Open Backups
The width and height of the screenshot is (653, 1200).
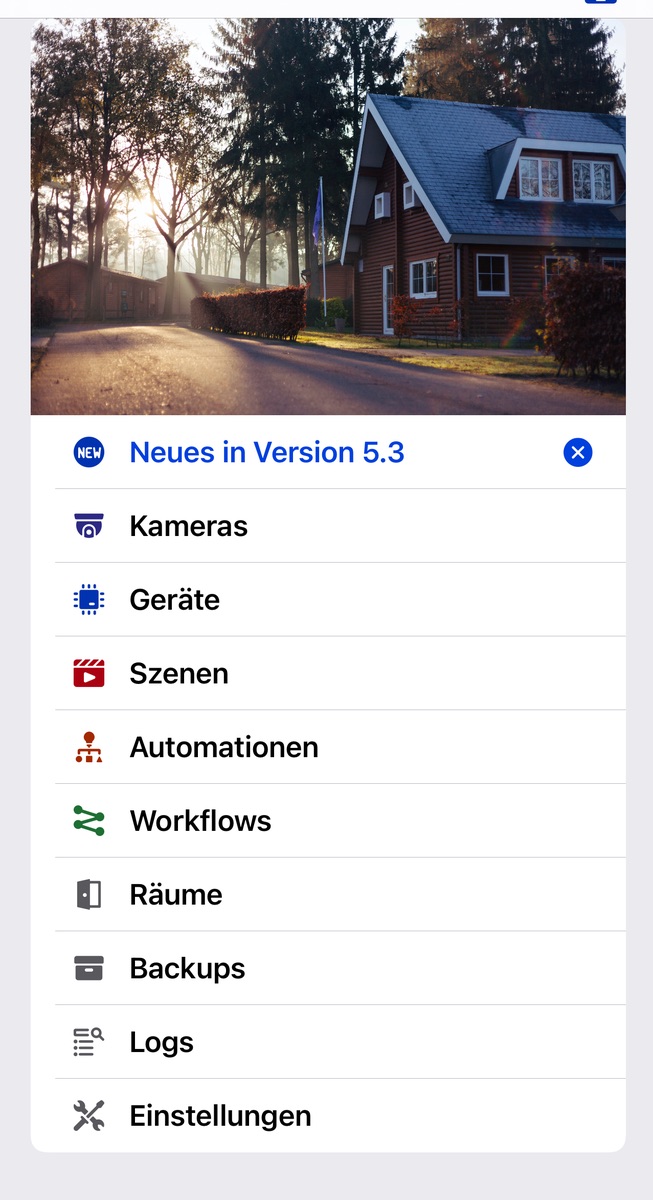pos(187,968)
